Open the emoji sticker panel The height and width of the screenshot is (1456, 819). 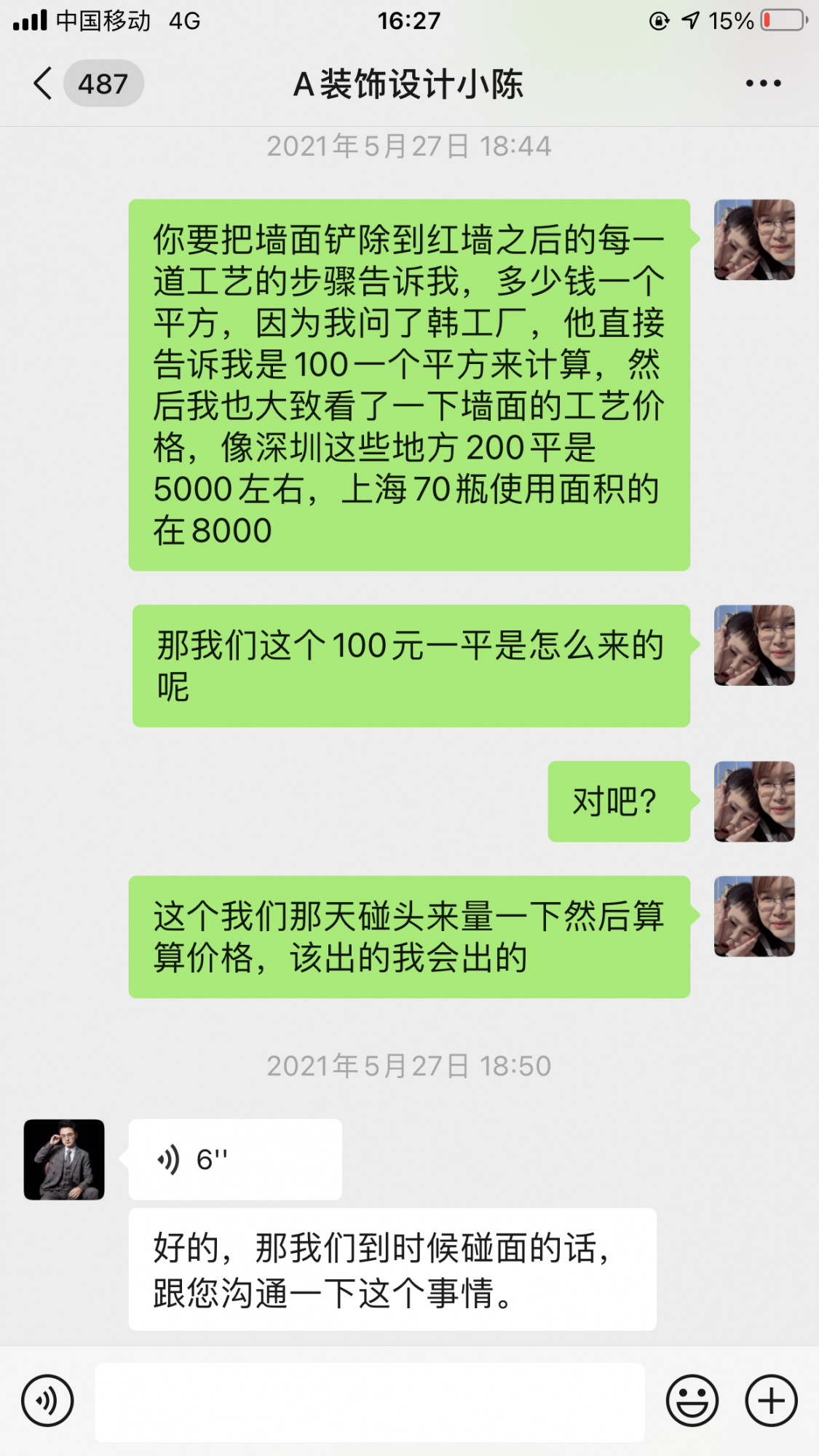coord(692,1400)
